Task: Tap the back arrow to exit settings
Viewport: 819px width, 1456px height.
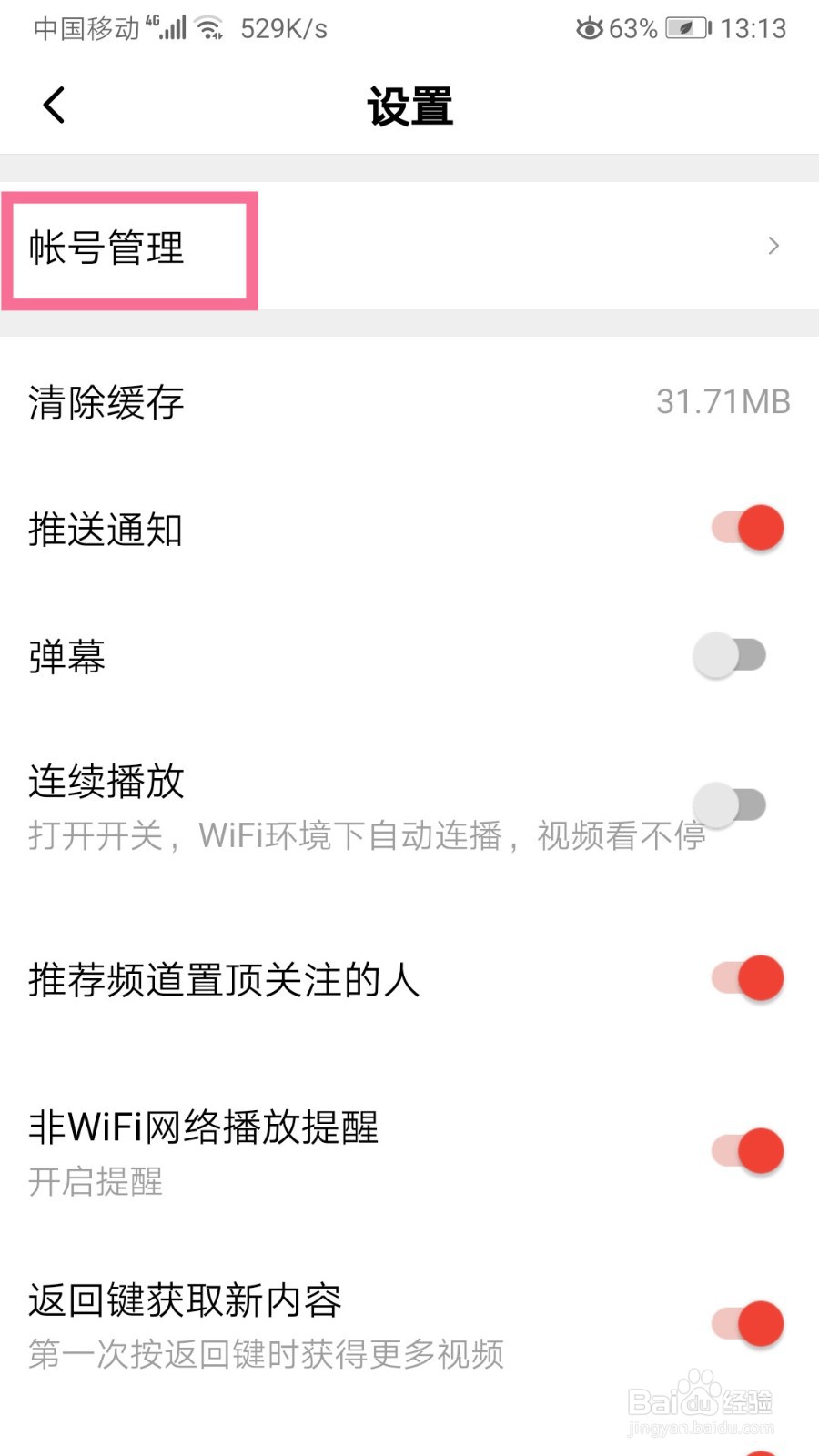Action: point(52,105)
